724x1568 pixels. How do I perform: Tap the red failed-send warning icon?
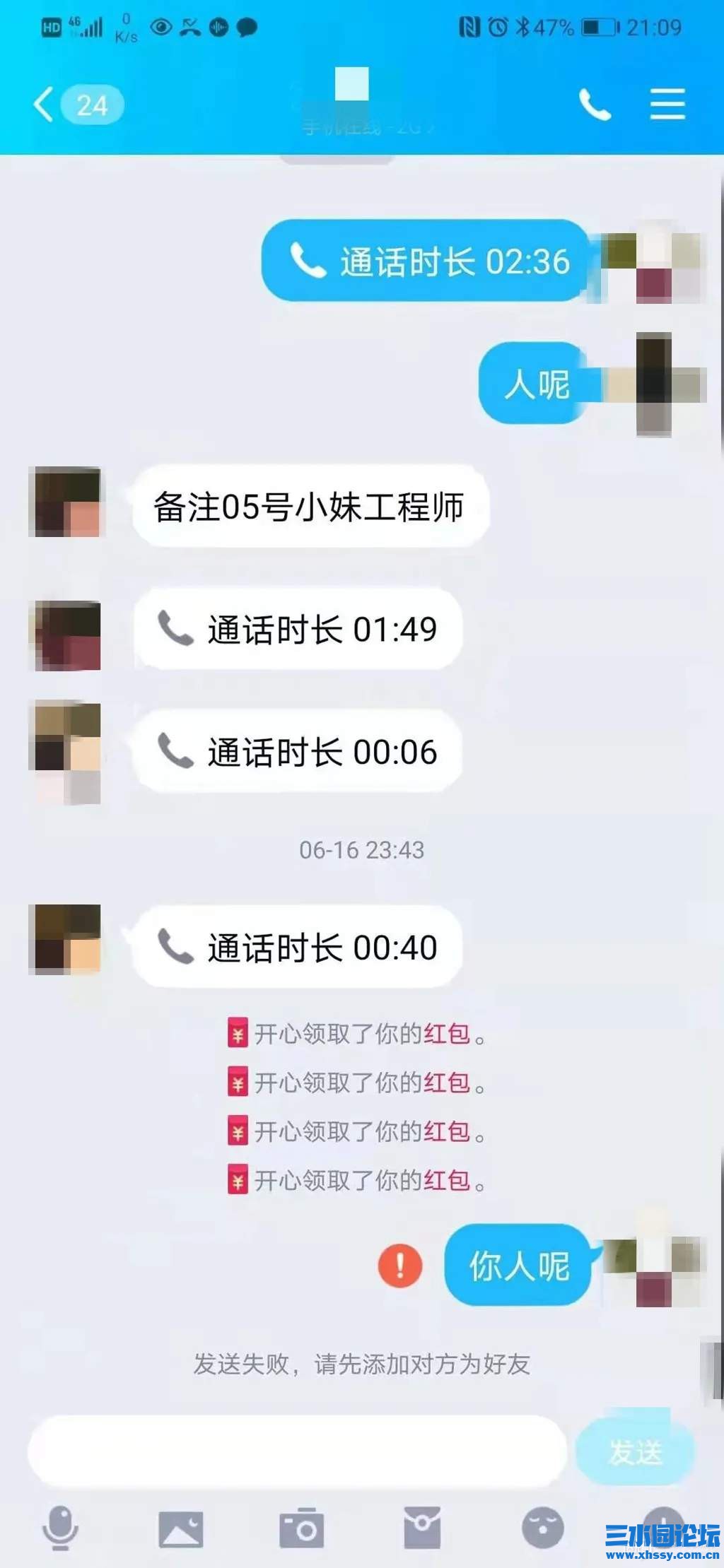pos(400,1265)
